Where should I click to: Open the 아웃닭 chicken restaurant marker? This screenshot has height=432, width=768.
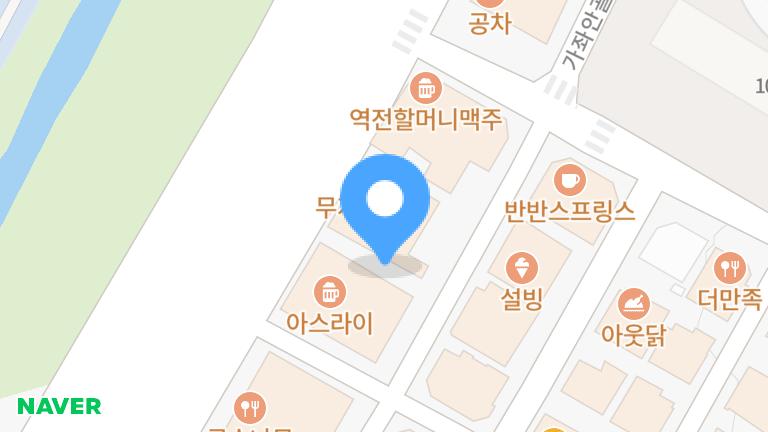click(633, 304)
